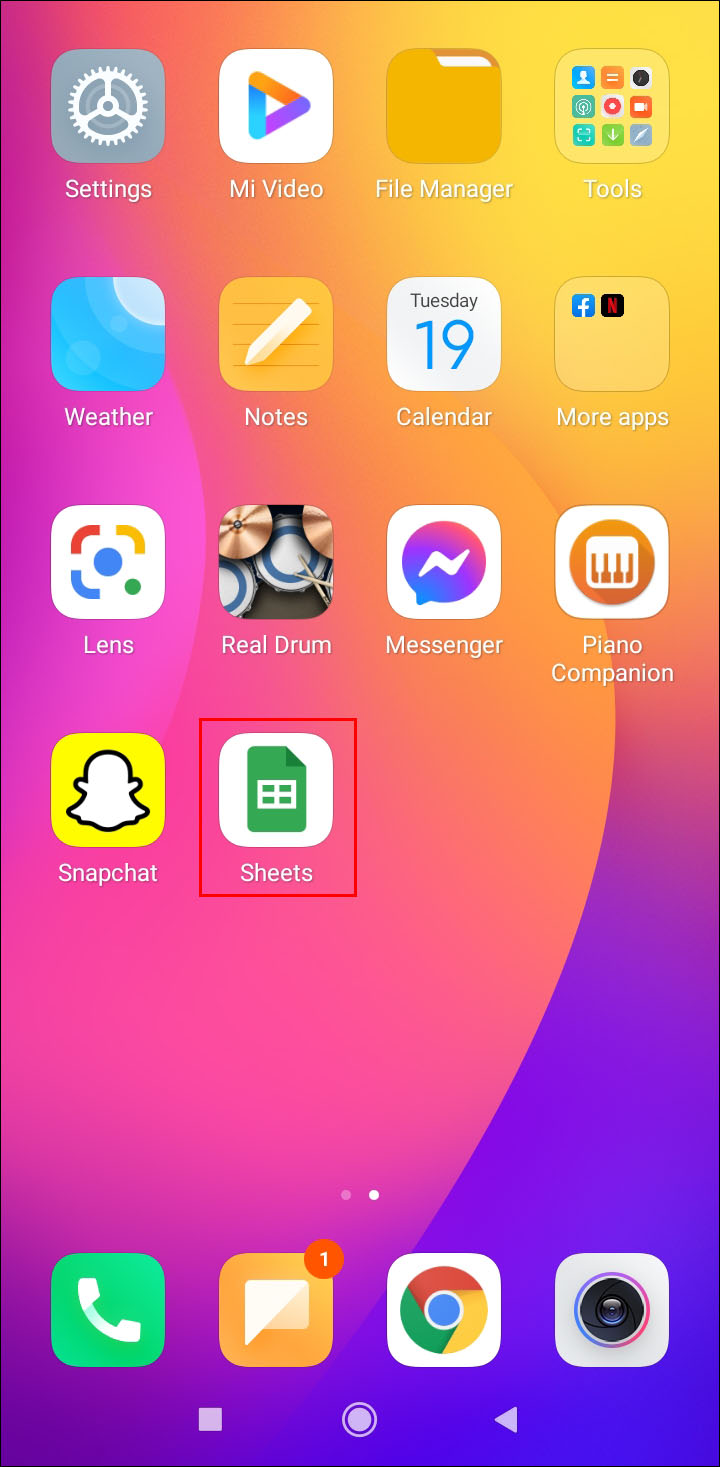Open Messages with one unread notification
Viewport: 720px width, 1467px height.
pyautogui.click(x=276, y=1310)
